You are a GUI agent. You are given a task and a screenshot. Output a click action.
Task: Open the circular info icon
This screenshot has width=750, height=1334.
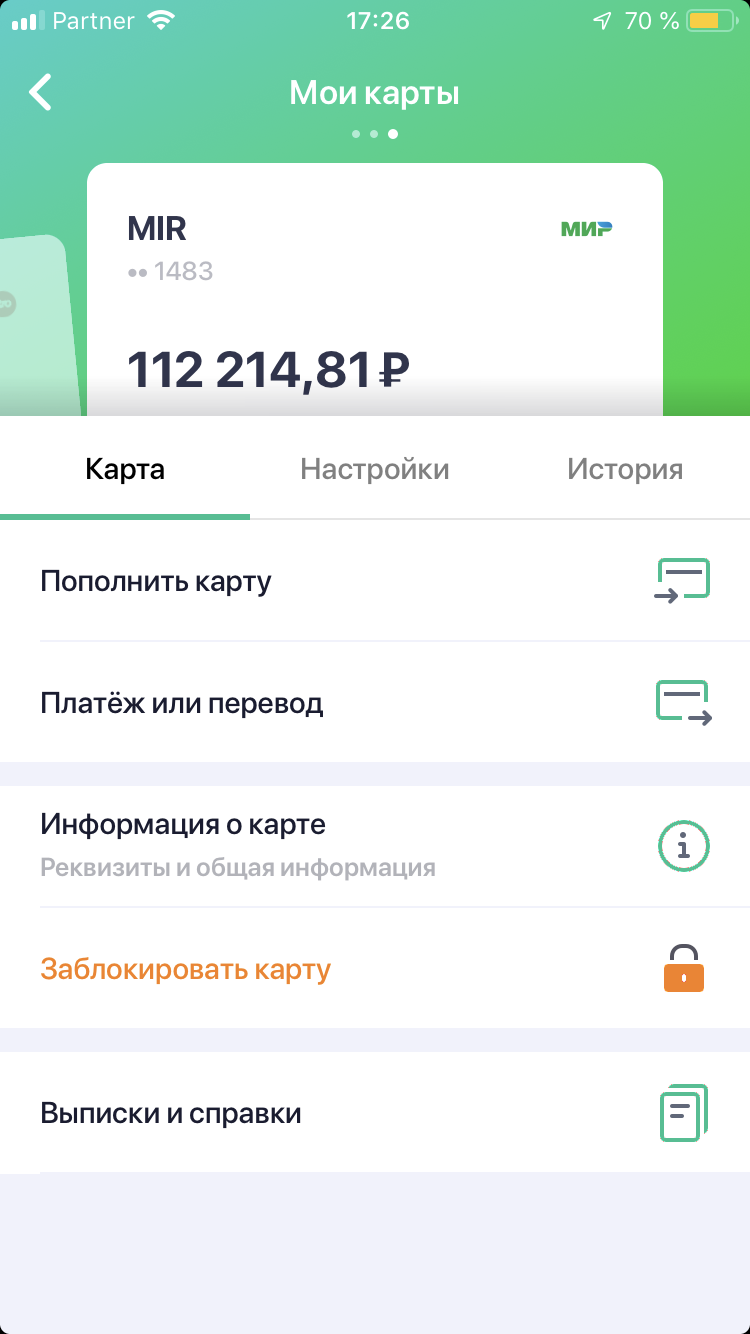click(x=684, y=845)
